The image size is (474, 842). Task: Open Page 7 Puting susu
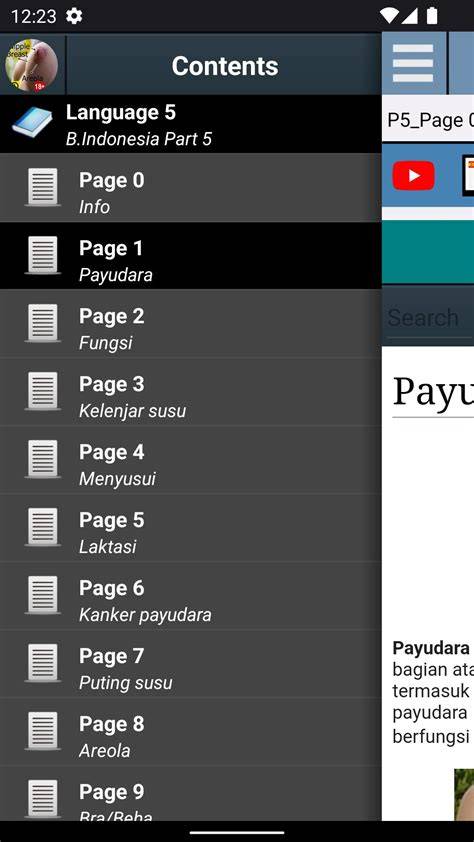click(x=191, y=664)
